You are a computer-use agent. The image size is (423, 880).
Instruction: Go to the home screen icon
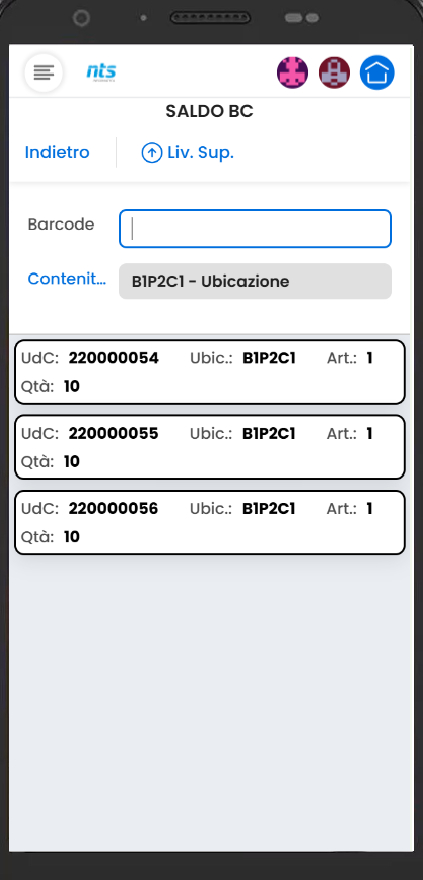coord(377,72)
